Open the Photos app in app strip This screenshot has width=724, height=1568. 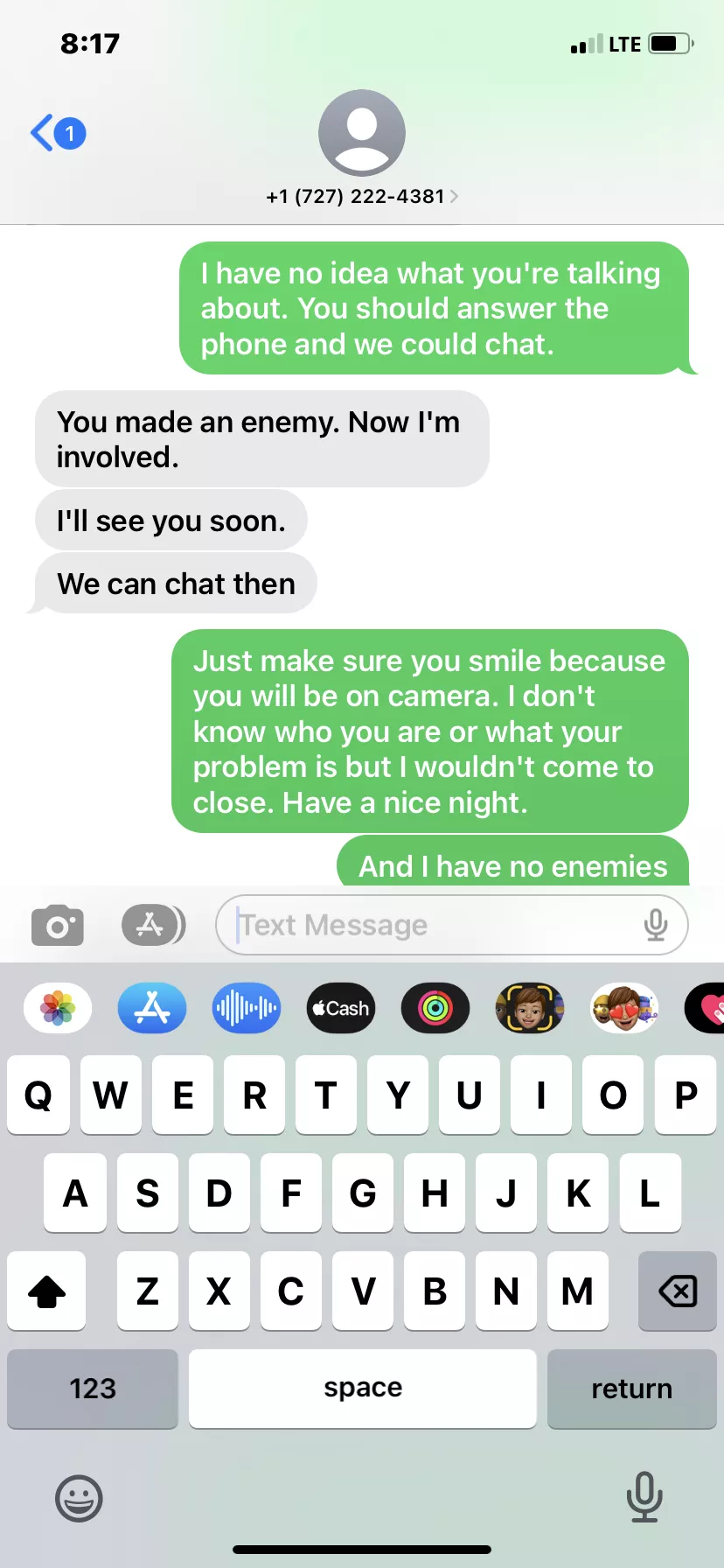pos(58,1008)
